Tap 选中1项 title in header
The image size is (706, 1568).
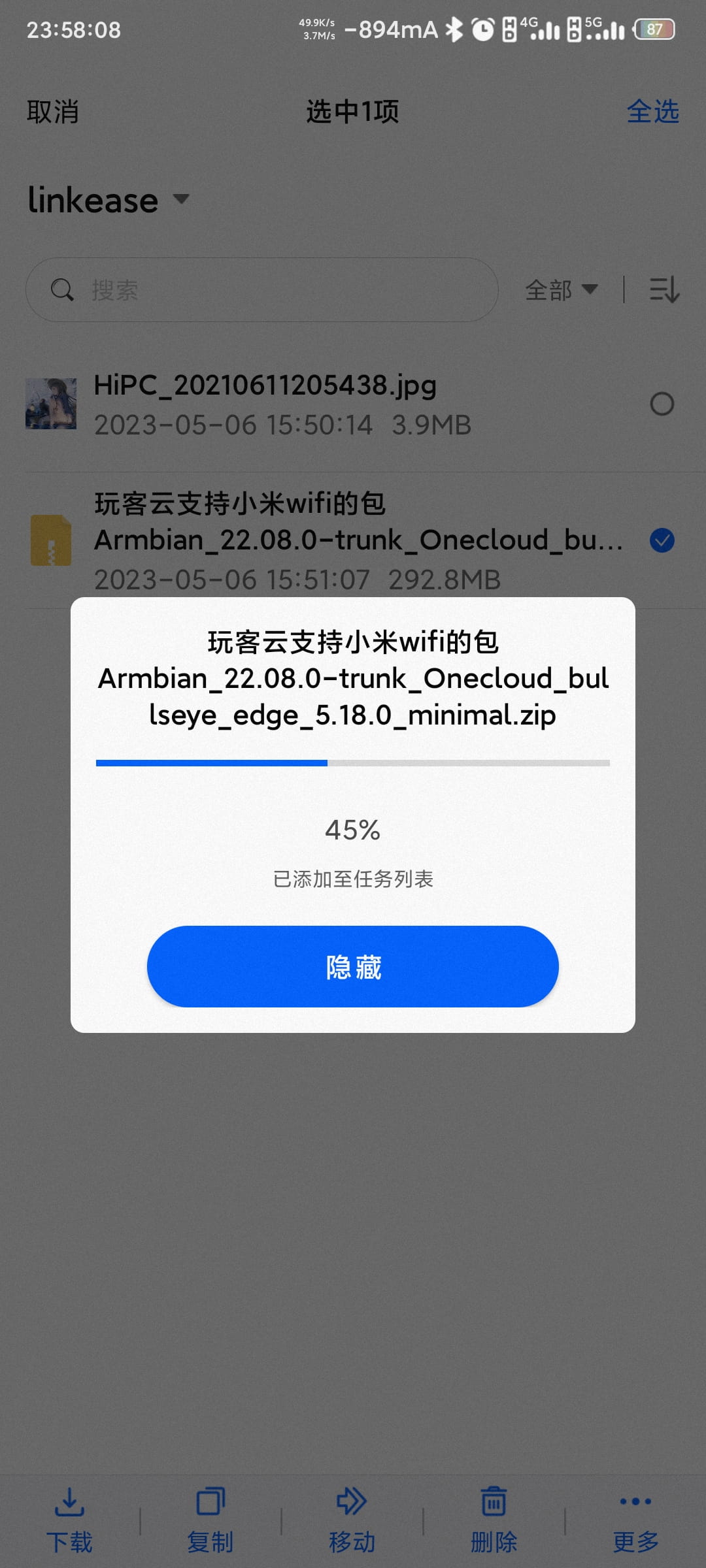(x=352, y=112)
